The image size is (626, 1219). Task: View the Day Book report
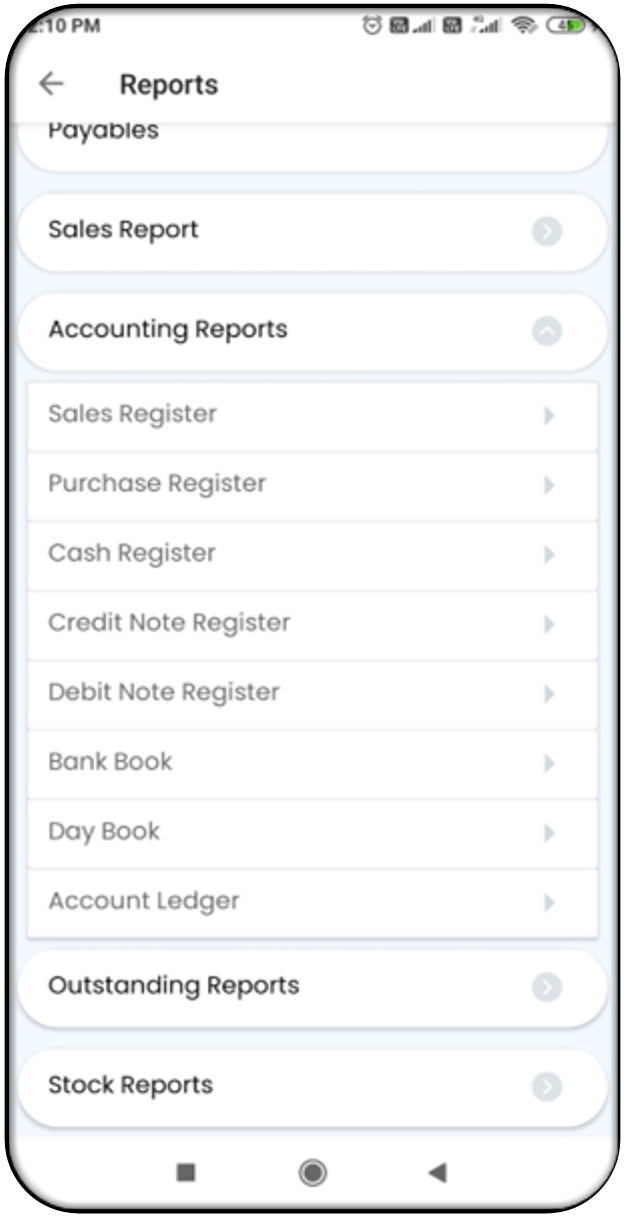312,833
